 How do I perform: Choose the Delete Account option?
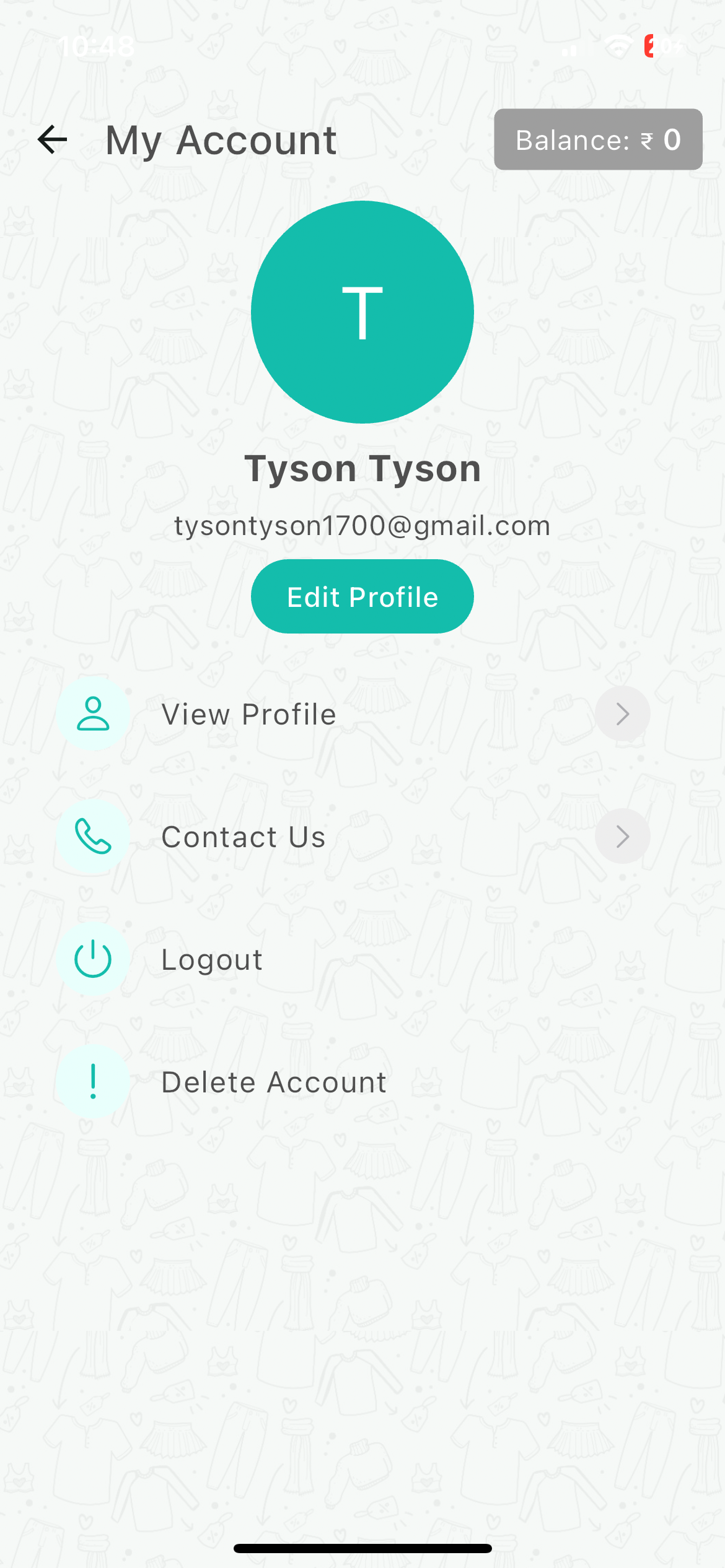[x=273, y=1082]
